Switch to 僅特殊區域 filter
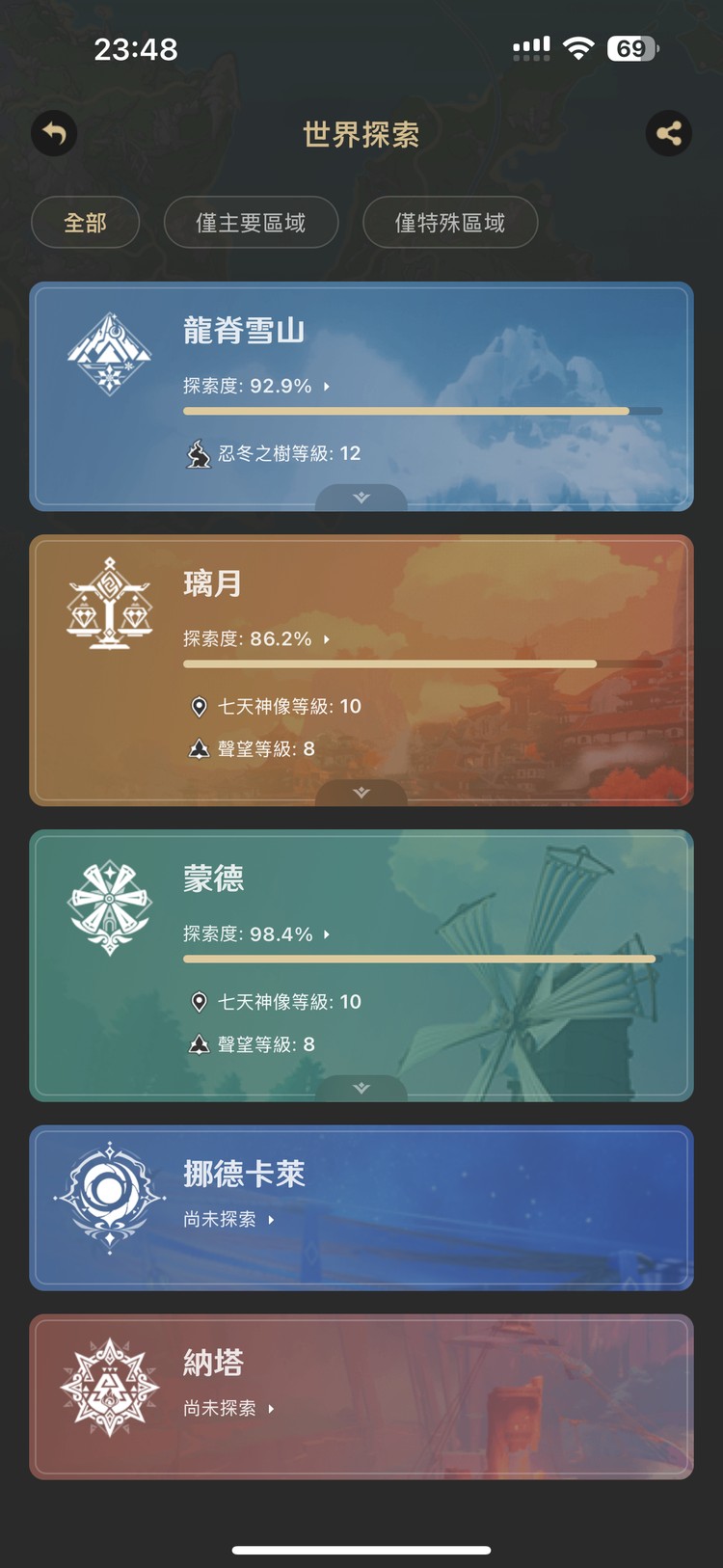 coord(450,223)
